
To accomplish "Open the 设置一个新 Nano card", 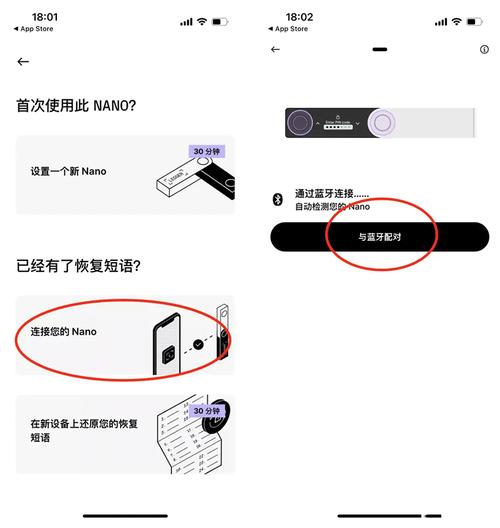I will pyautogui.click(x=125, y=175).
